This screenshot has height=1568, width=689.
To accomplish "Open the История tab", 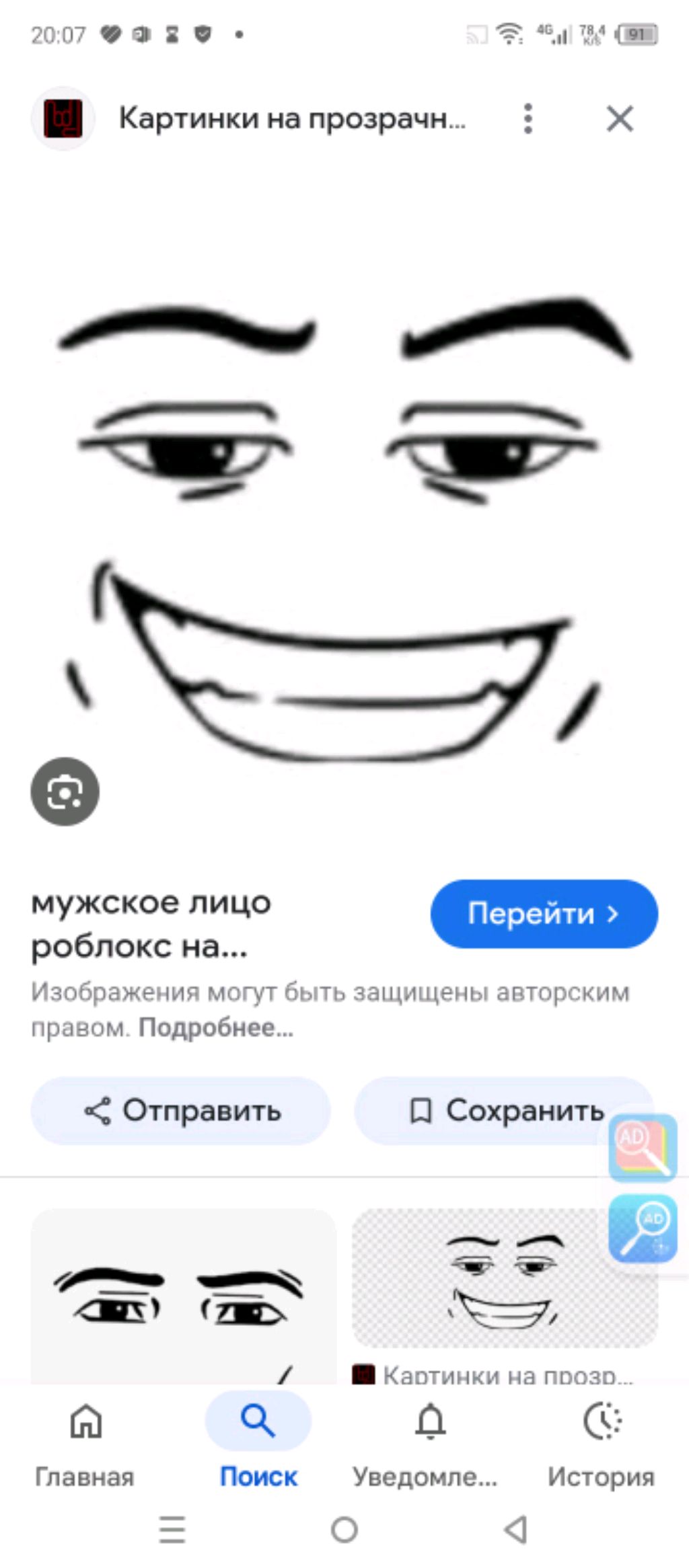I will [x=601, y=1440].
